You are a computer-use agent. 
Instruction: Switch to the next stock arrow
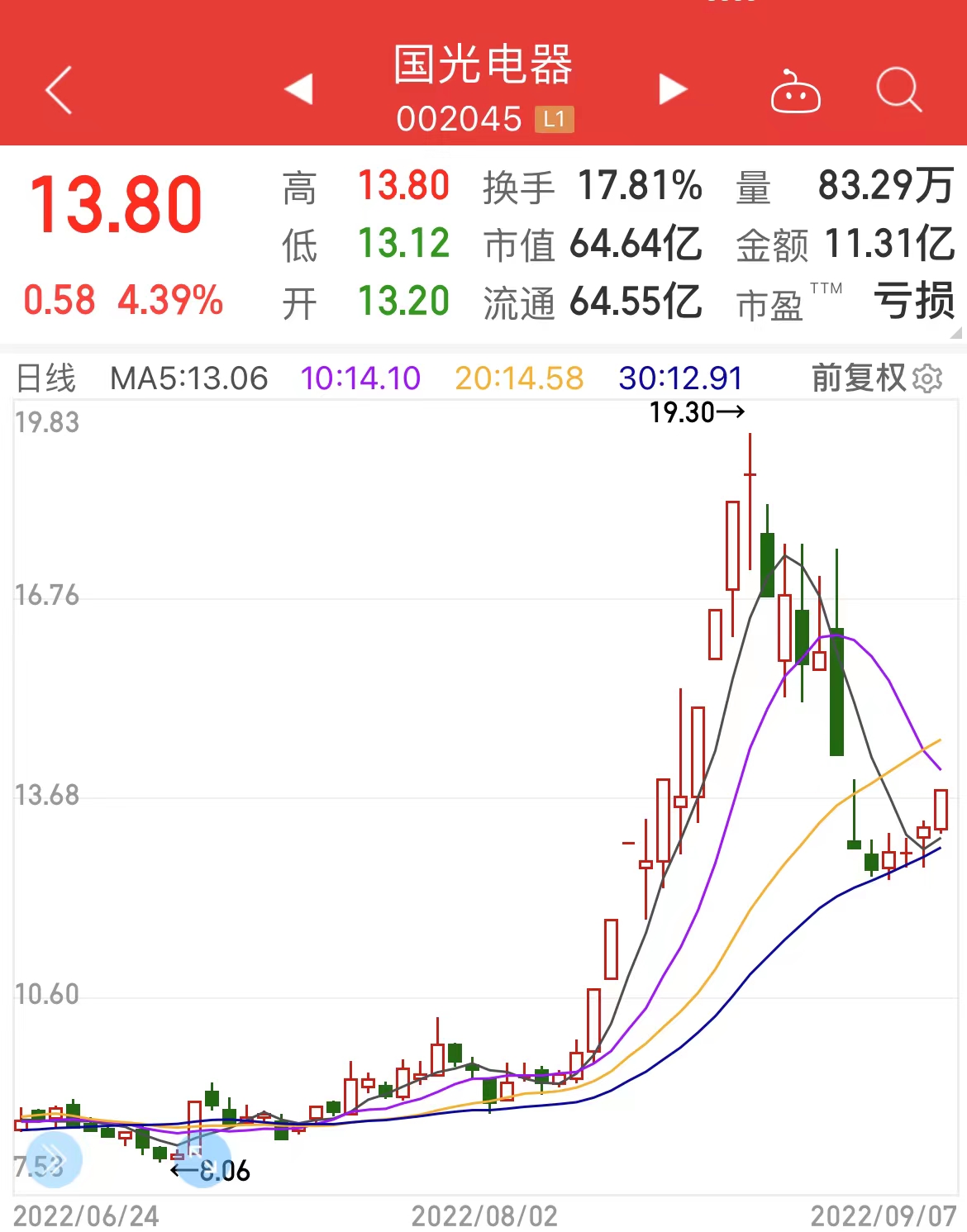tap(671, 89)
